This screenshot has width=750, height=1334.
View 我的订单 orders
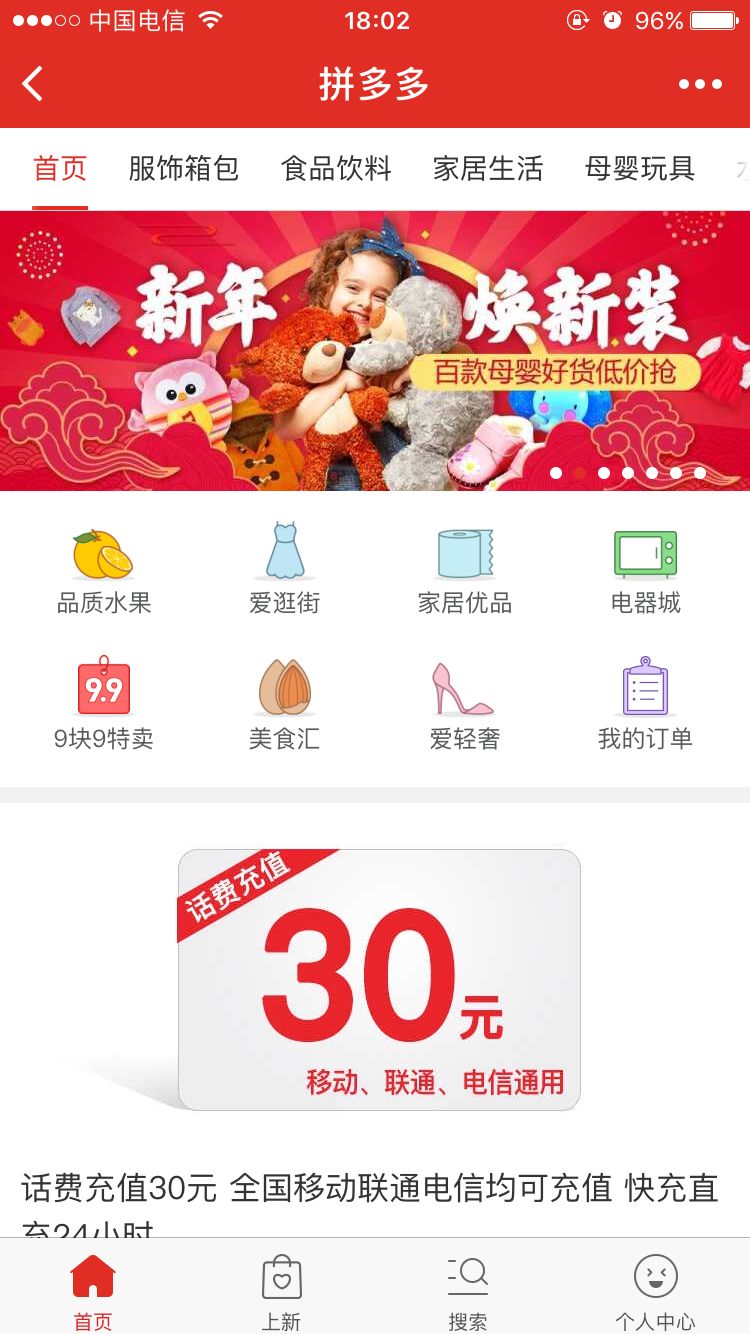(645, 705)
